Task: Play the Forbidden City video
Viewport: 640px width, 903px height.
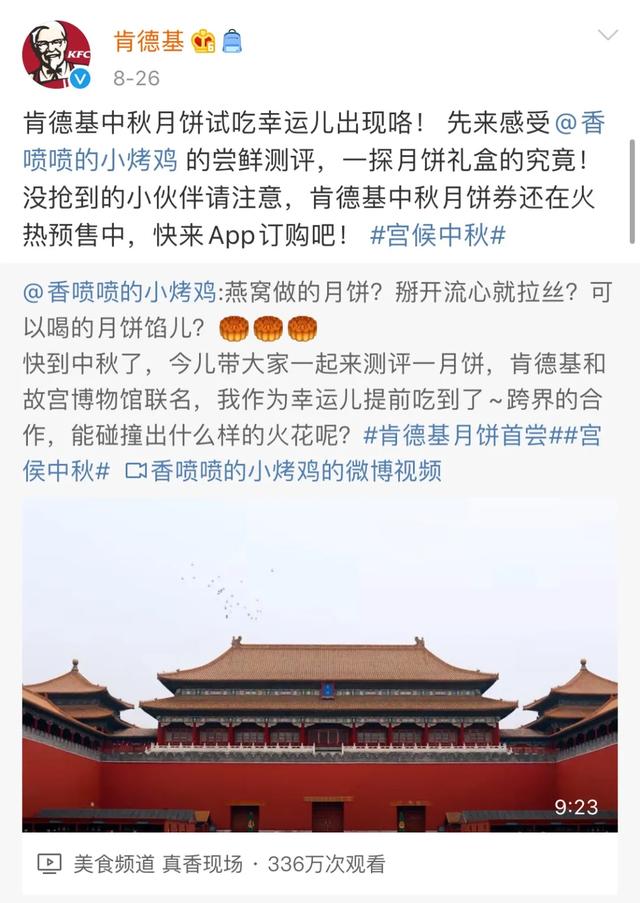Action: (319, 665)
